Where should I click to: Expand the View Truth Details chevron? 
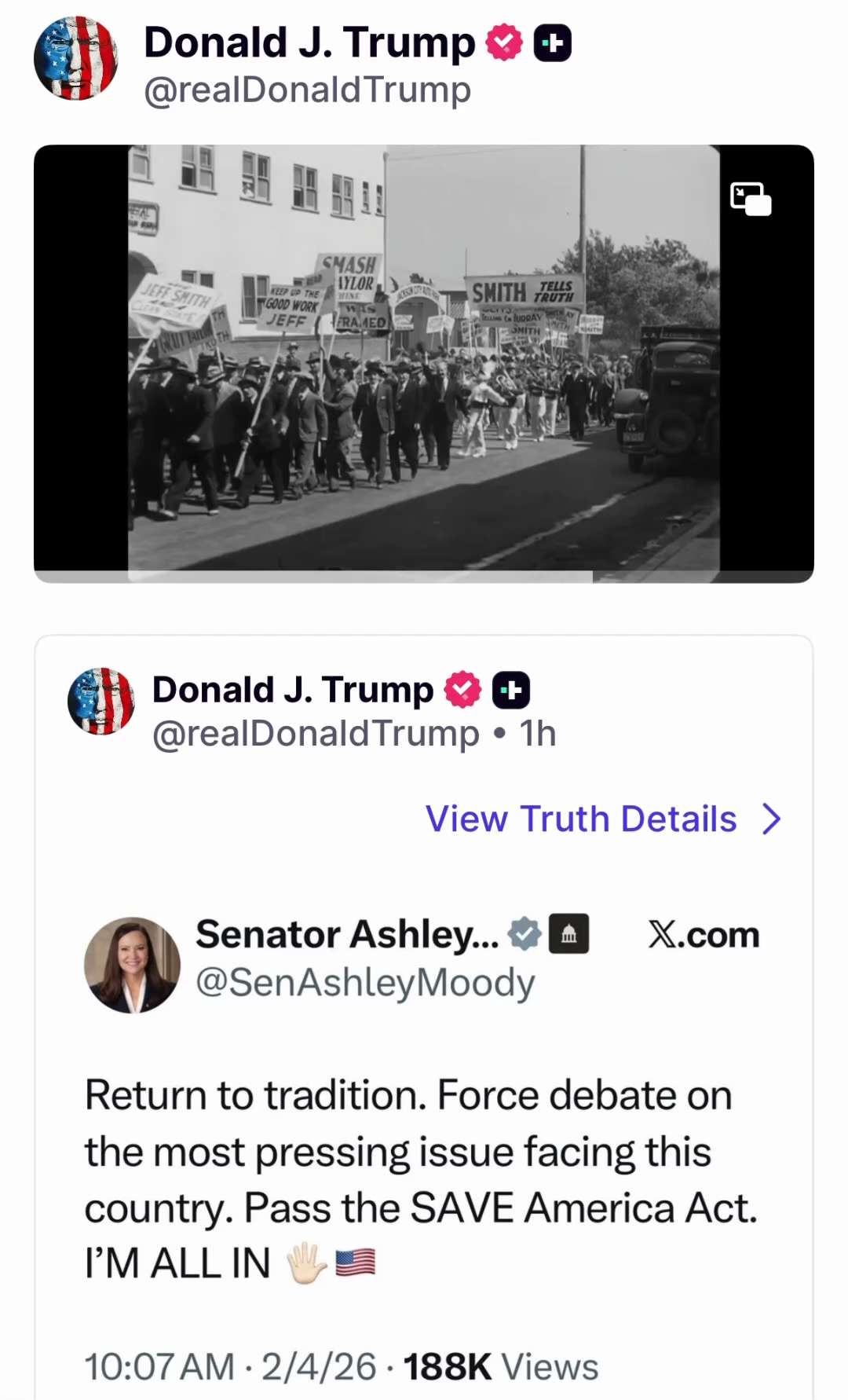point(770,818)
